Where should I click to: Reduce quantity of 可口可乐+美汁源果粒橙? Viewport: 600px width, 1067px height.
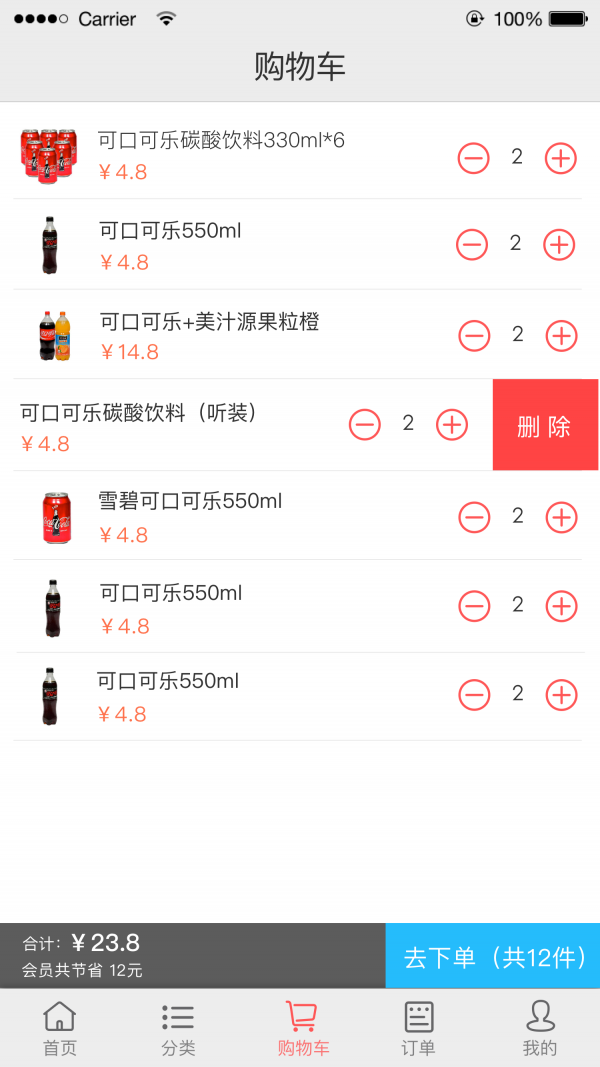(474, 336)
